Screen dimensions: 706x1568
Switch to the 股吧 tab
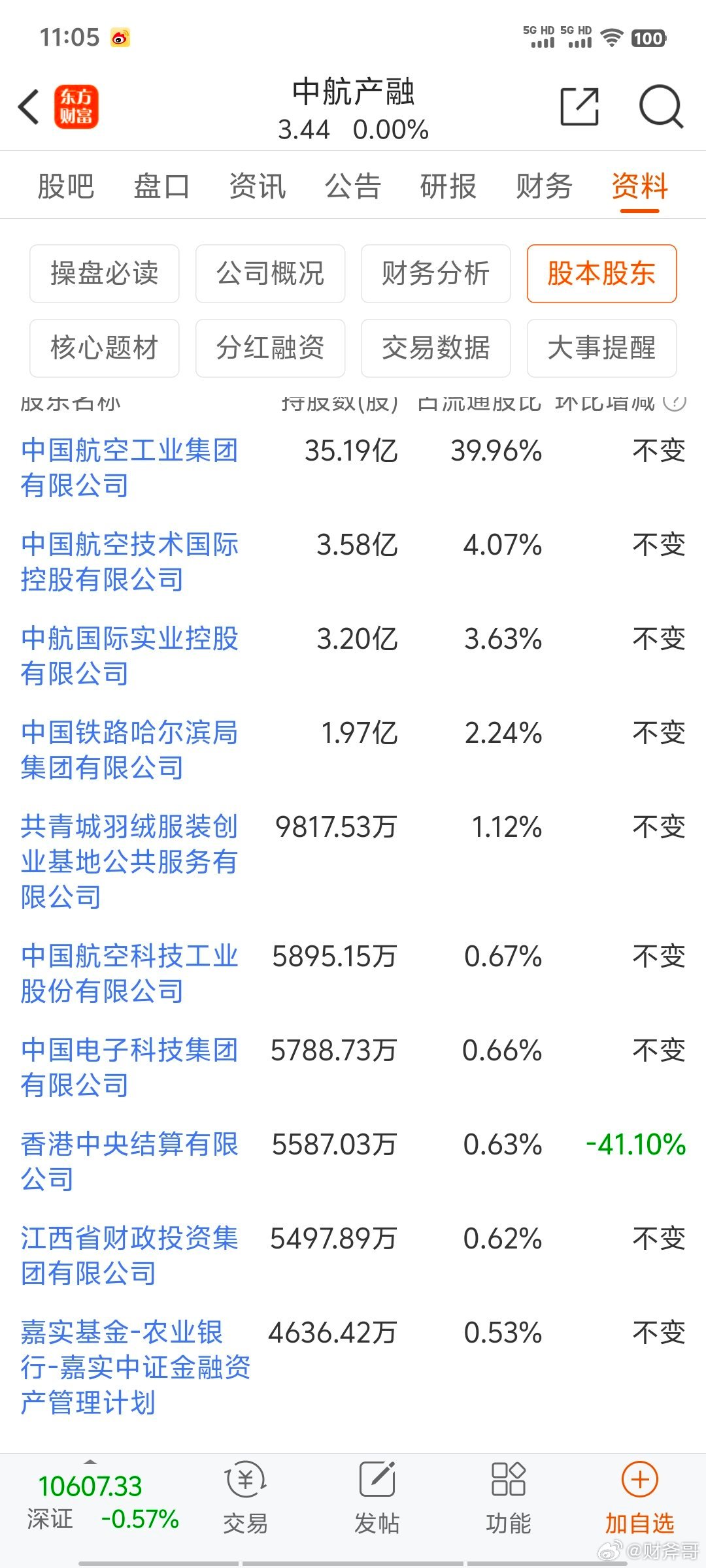pos(66,186)
